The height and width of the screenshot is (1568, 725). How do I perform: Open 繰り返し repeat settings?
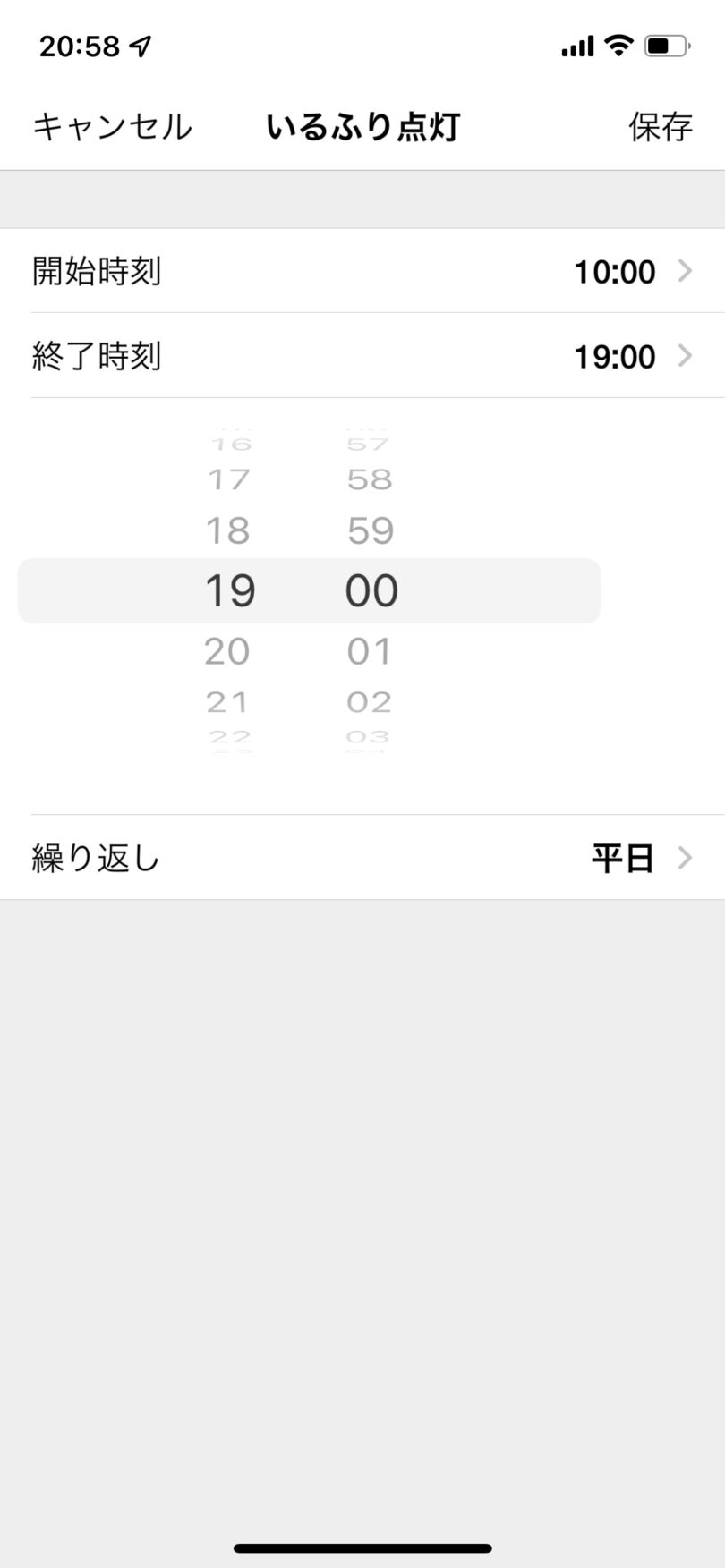click(x=362, y=858)
